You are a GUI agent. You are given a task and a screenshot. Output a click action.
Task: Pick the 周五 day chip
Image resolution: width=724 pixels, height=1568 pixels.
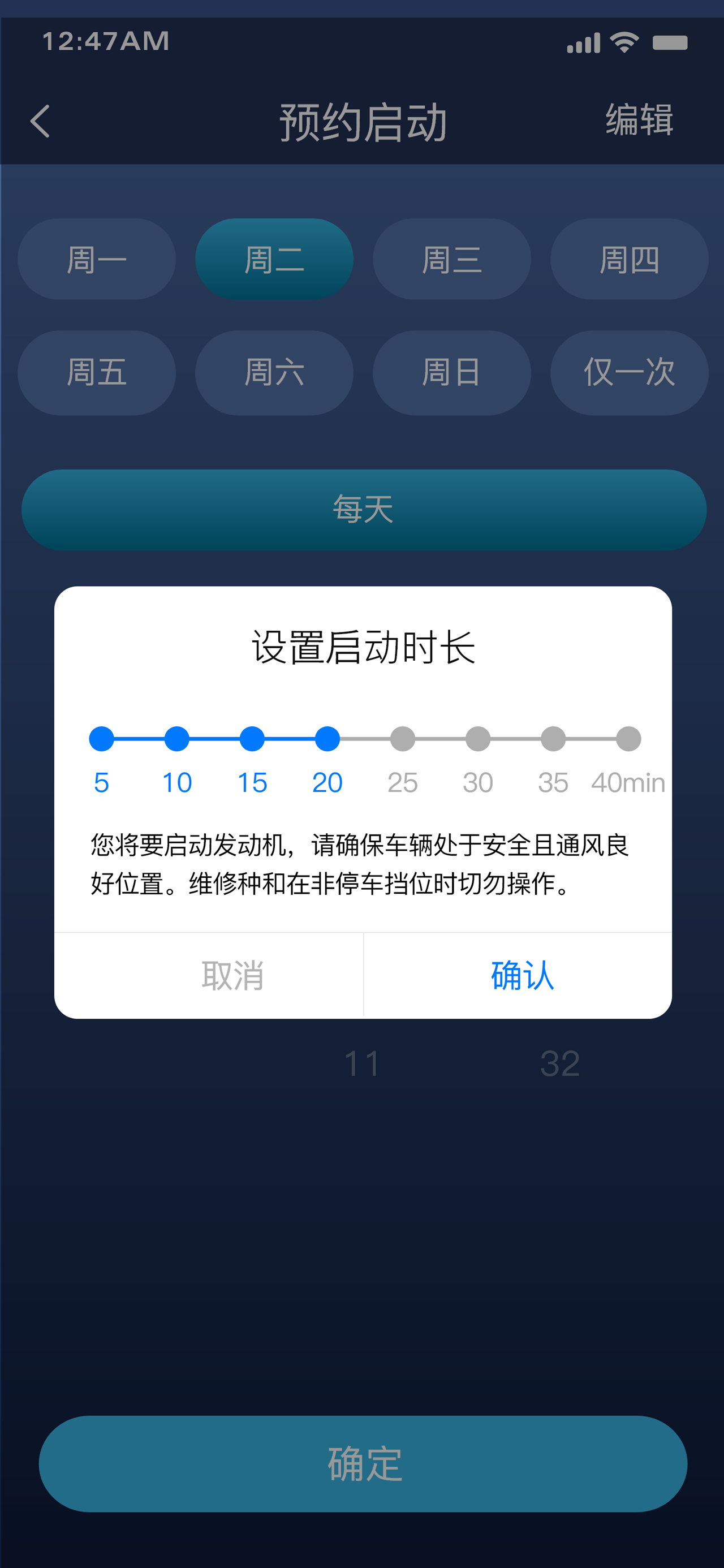click(97, 373)
